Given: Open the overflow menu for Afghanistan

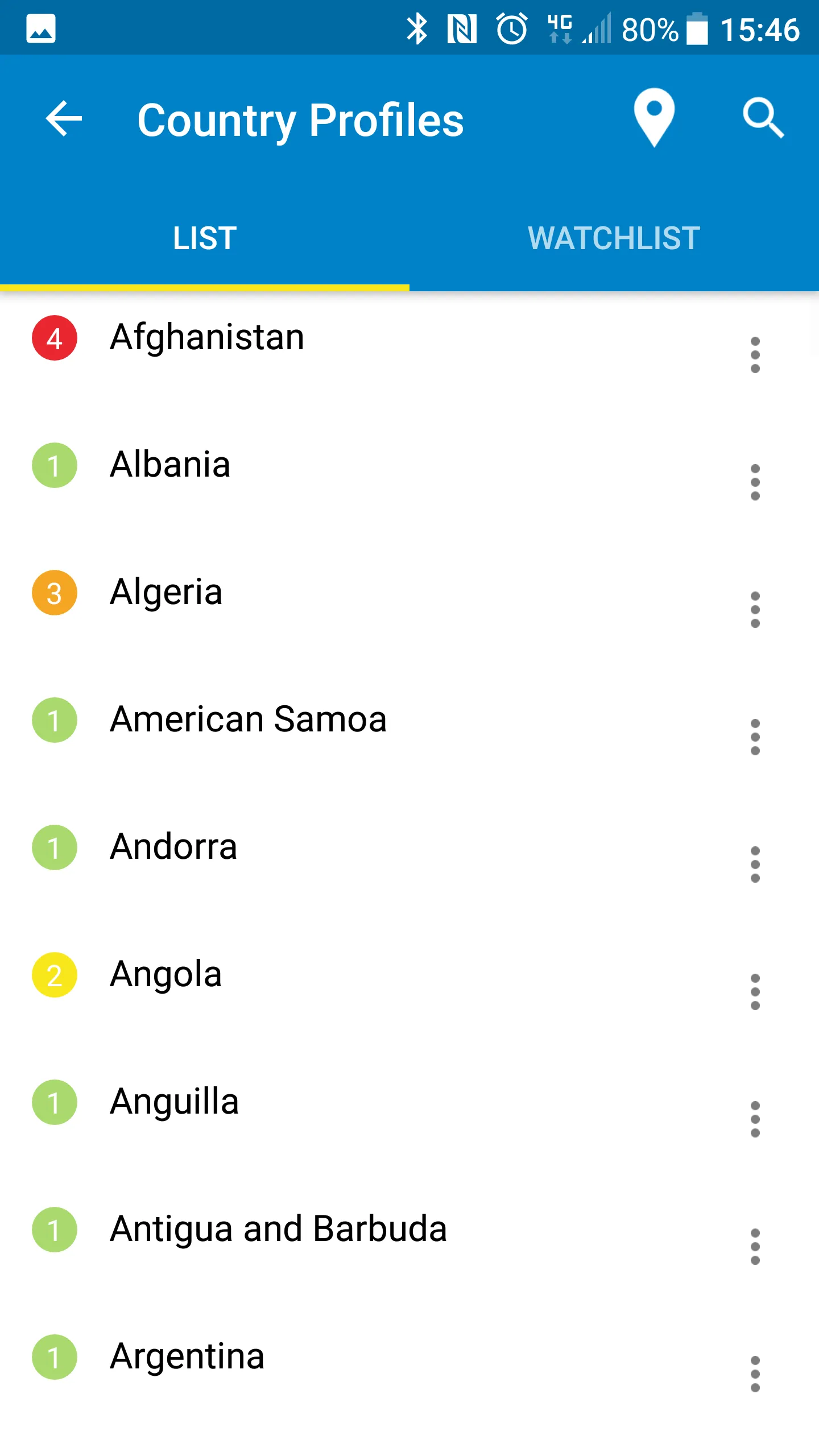Looking at the screenshot, I should [x=755, y=354].
